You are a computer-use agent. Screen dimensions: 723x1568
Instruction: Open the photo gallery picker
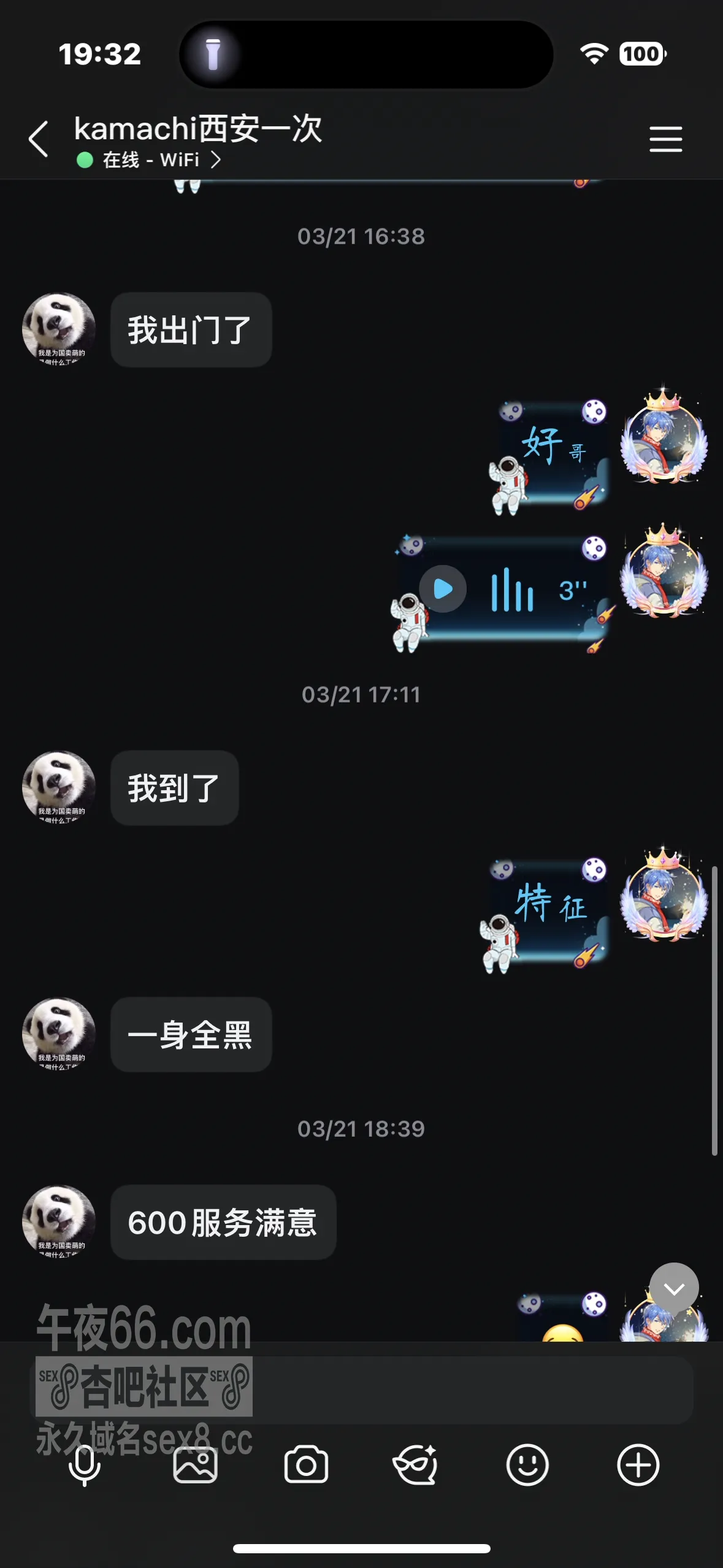pos(196,1465)
